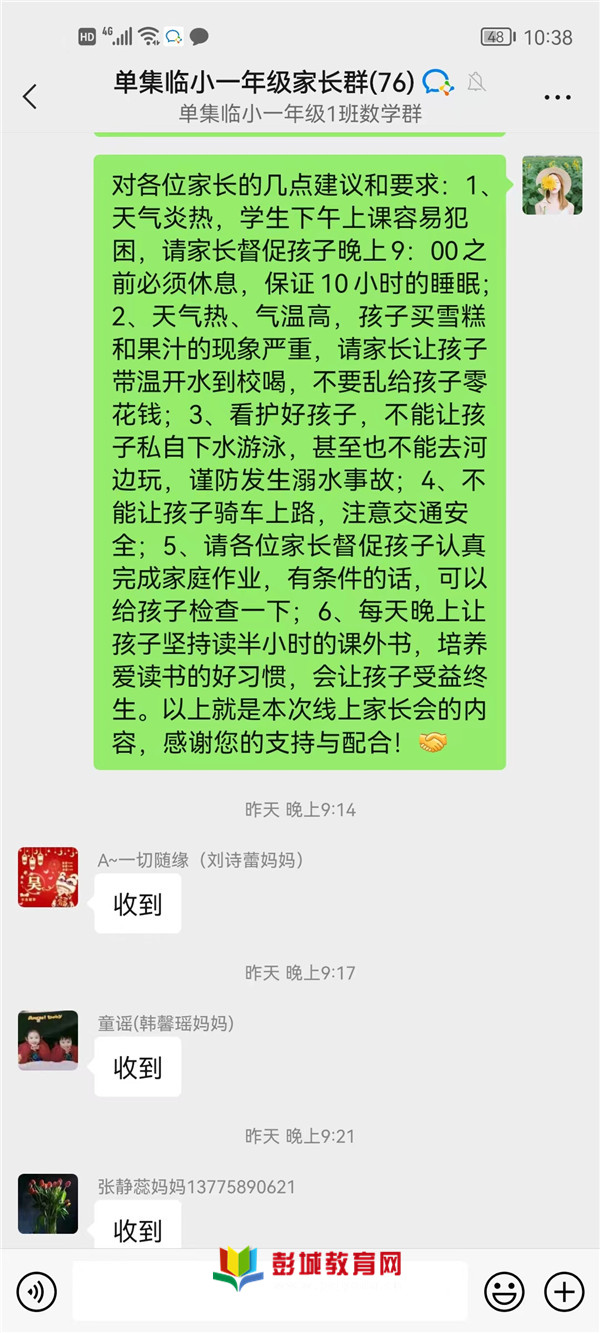Open 张静蕊妈妈's tulip avatar profile
Viewport: 600px width, 1333px height.
coord(48,1204)
